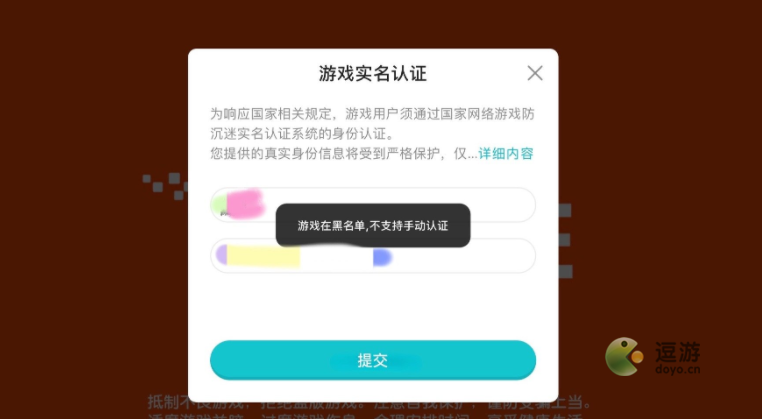The width and height of the screenshot is (762, 419).
Task: Submit with the 提交 button
Action: pos(372,360)
